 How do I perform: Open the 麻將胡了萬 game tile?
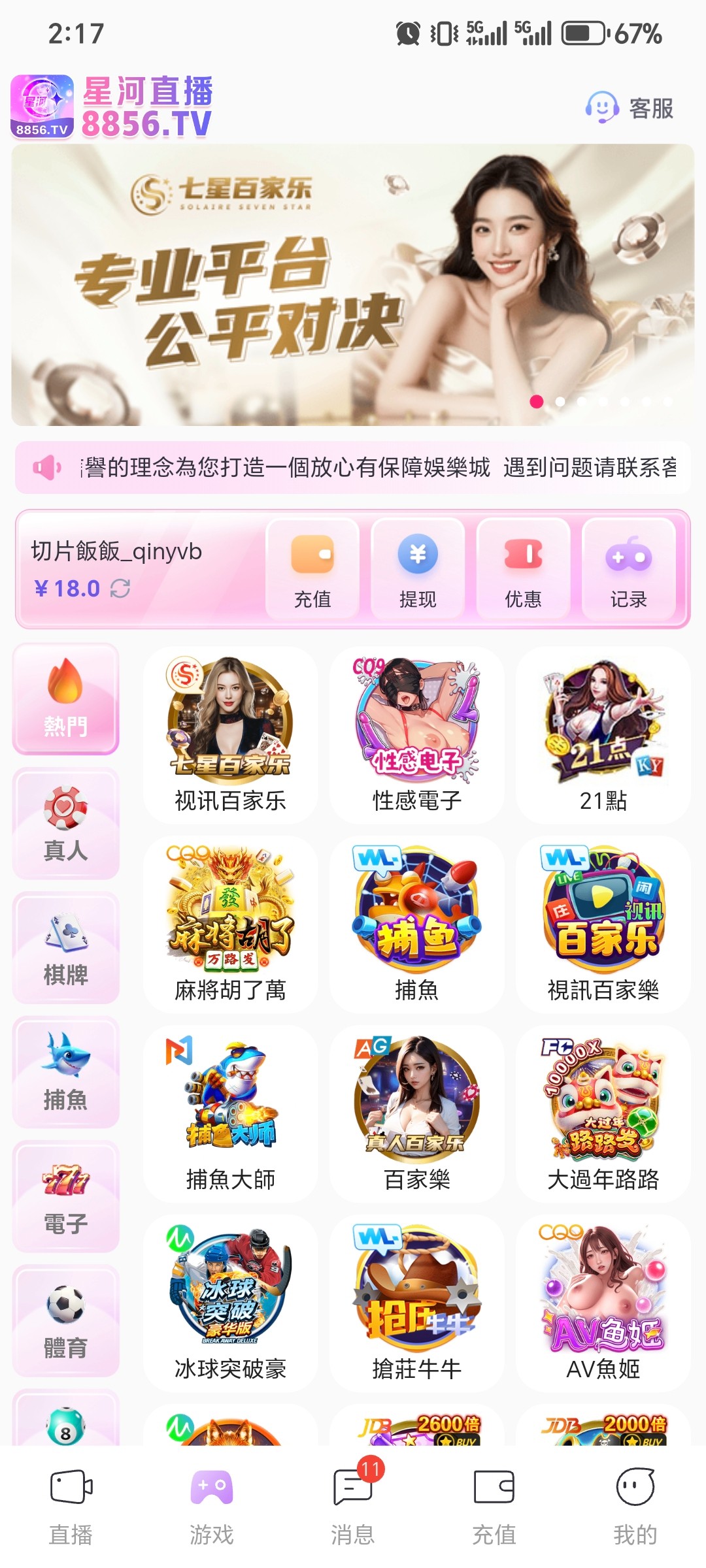click(x=230, y=924)
